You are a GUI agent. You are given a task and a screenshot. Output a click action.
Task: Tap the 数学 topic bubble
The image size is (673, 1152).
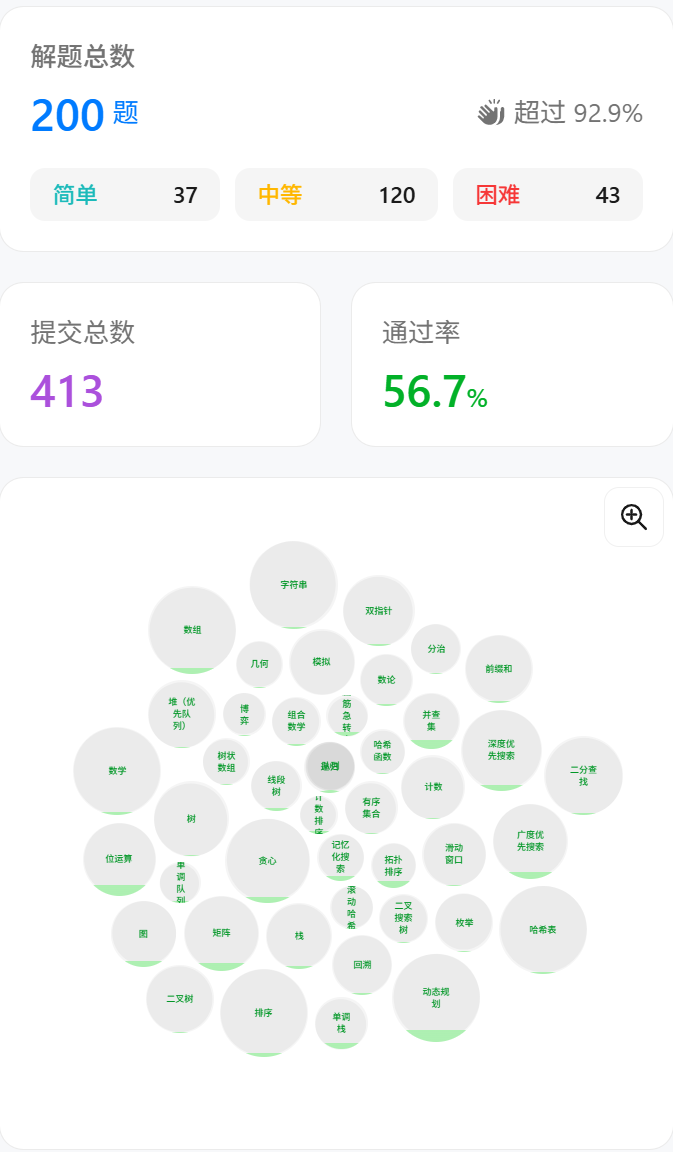117,770
